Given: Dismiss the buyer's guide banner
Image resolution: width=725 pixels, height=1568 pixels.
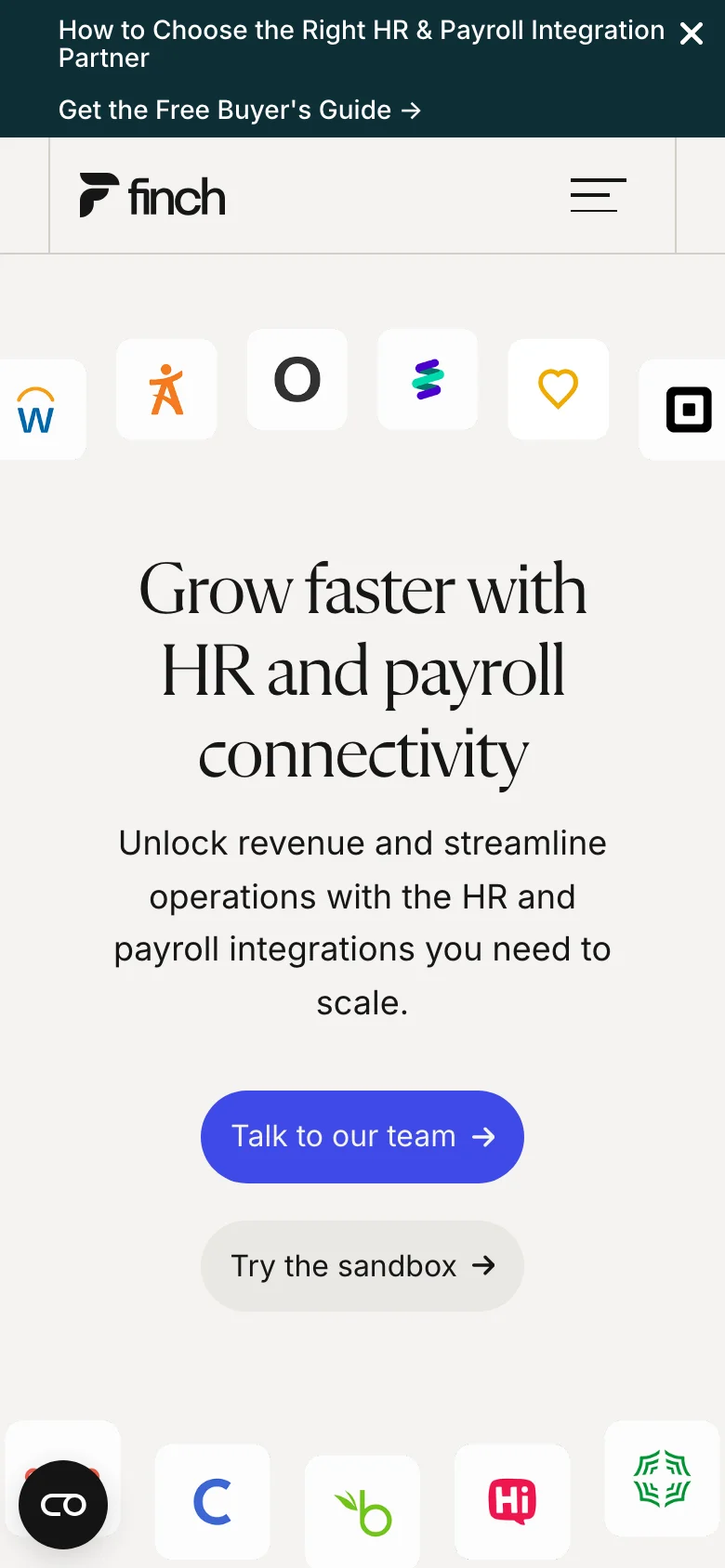Looking at the screenshot, I should click(691, 34).
